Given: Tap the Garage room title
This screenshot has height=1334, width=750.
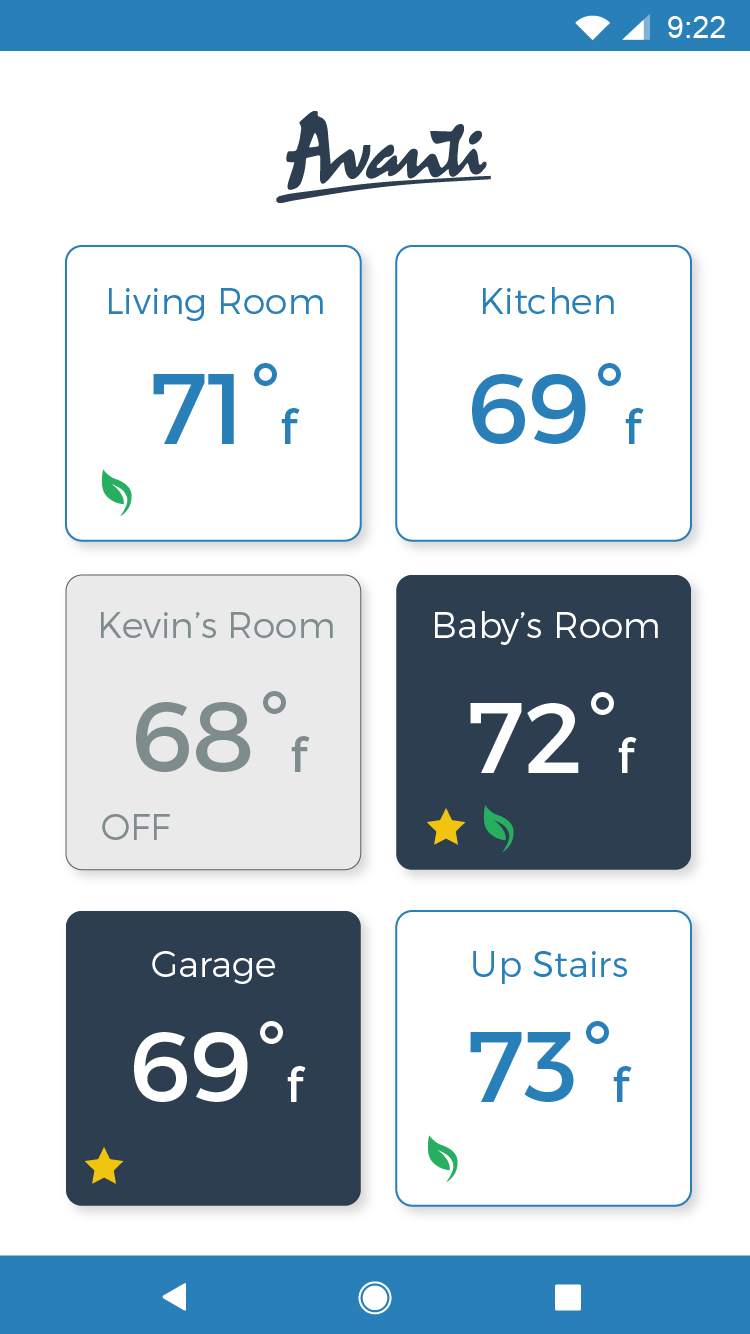Looking at the screenshot, I should [x=213, y=964].
